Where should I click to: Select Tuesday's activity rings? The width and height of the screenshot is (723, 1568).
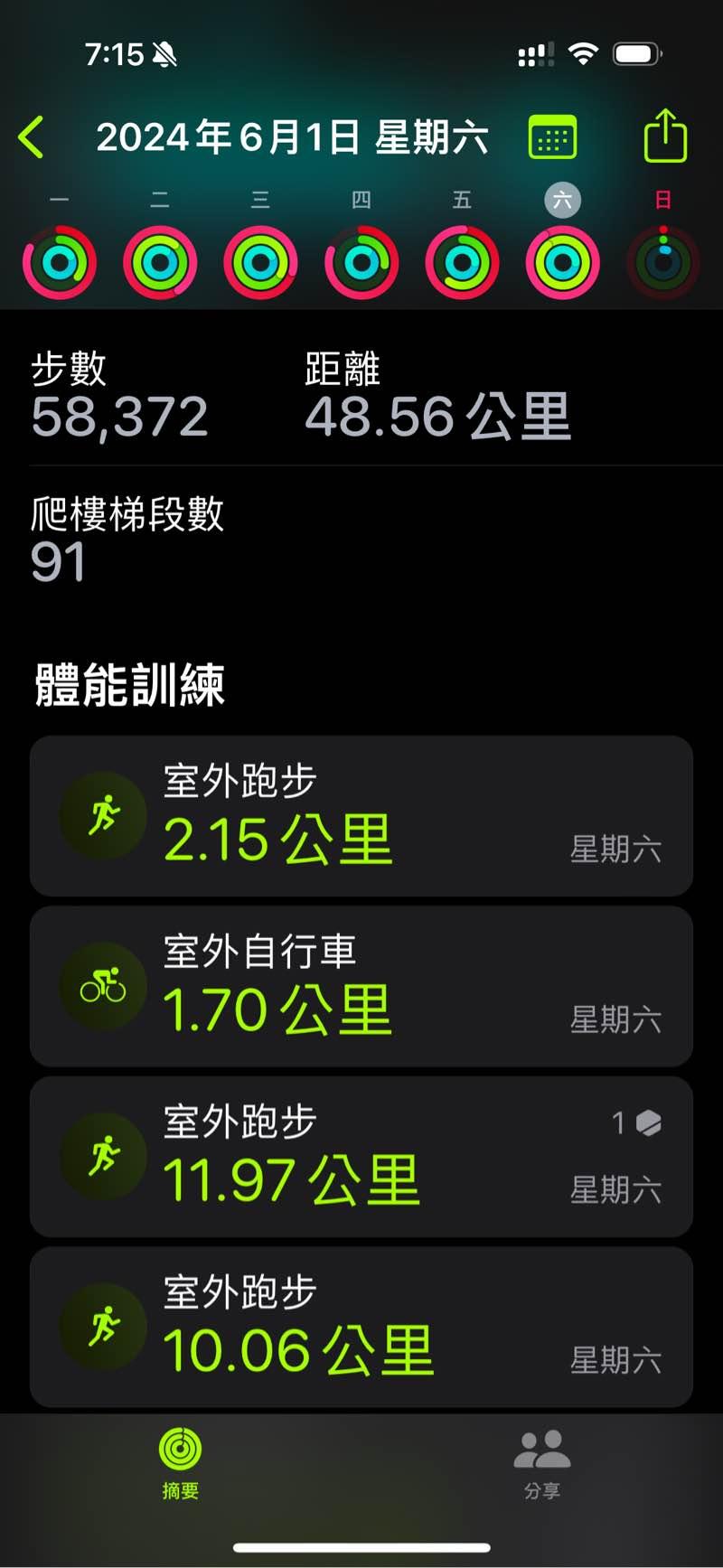160,262
